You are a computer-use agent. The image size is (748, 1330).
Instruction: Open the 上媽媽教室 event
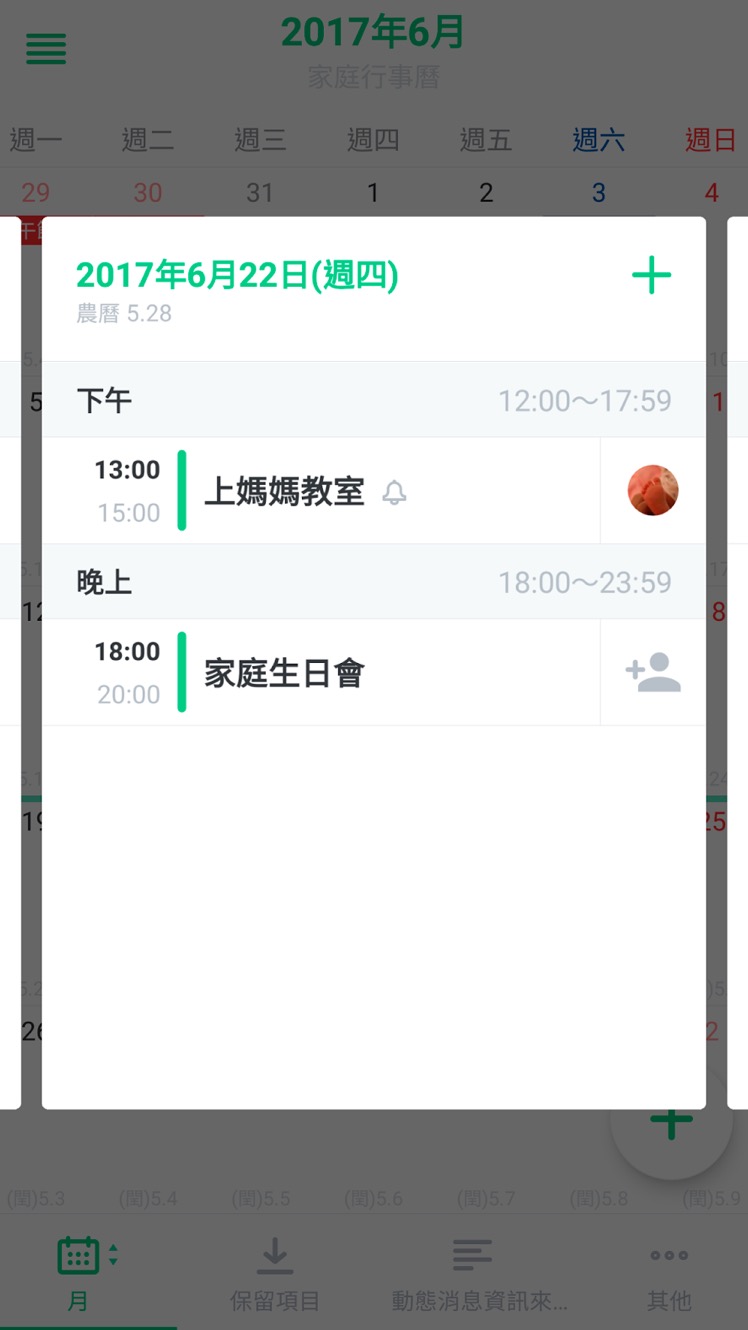320,491
